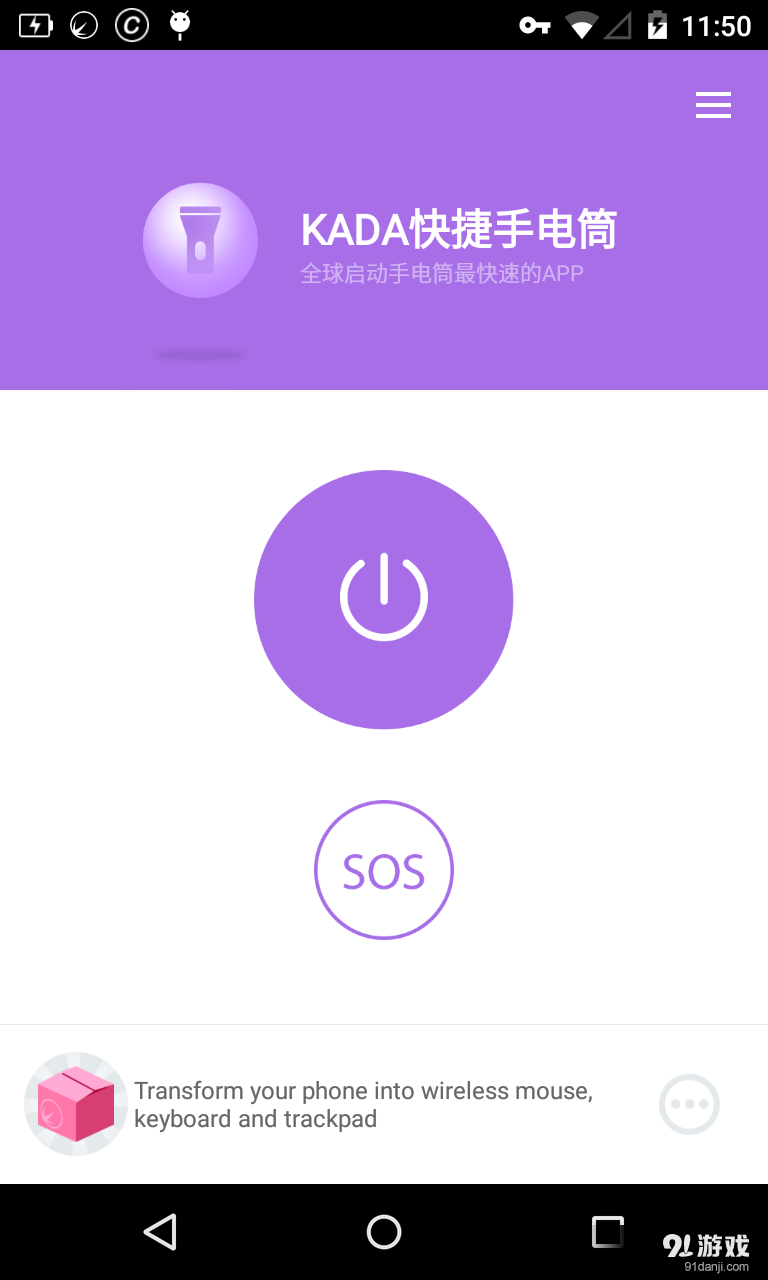768x1280 pixels.
Task: Tap the compass notification icon top left
Action: 83,25
